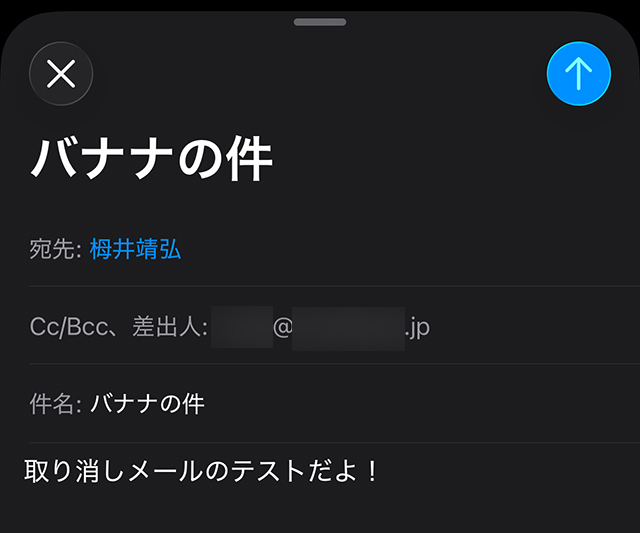Close the mail compose sheet
This screenshot has width=640, height=533.
click(x=62, y=74)
